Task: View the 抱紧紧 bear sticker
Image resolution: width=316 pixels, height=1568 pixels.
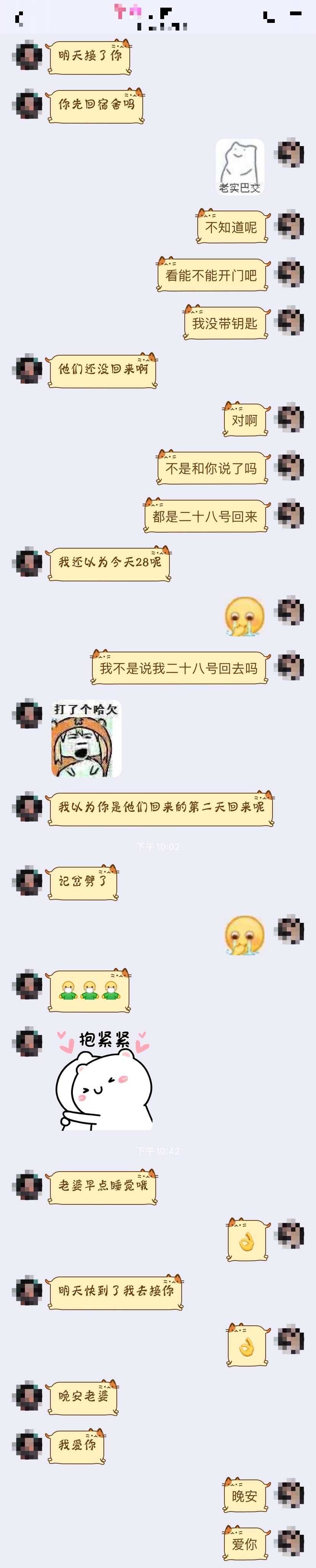Action: [x=104, y=1080]
